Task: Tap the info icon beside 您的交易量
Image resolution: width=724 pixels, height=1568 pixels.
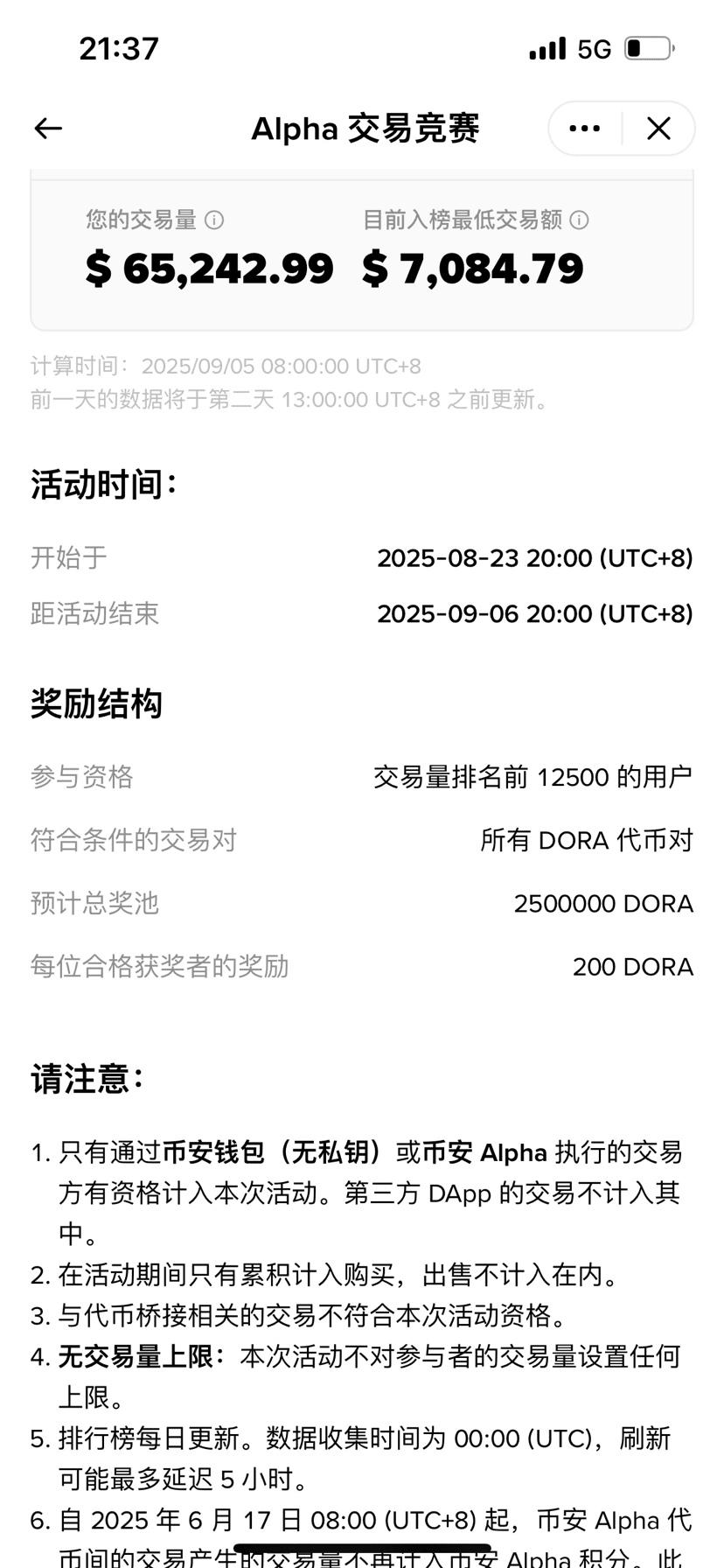Action: point(214,220)
